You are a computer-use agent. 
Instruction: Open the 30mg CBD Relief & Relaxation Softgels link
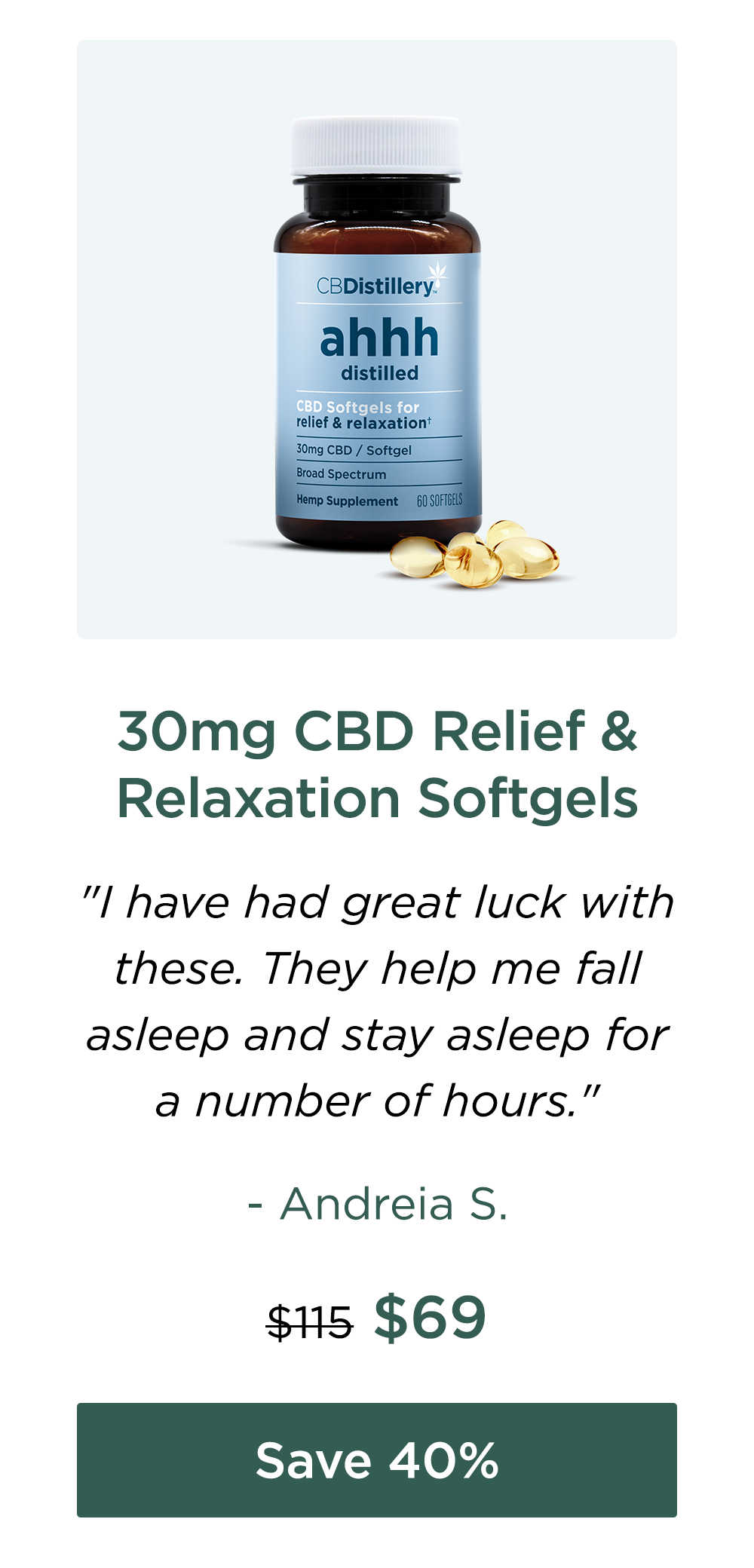pyautogui.click(x=377, y=761)
